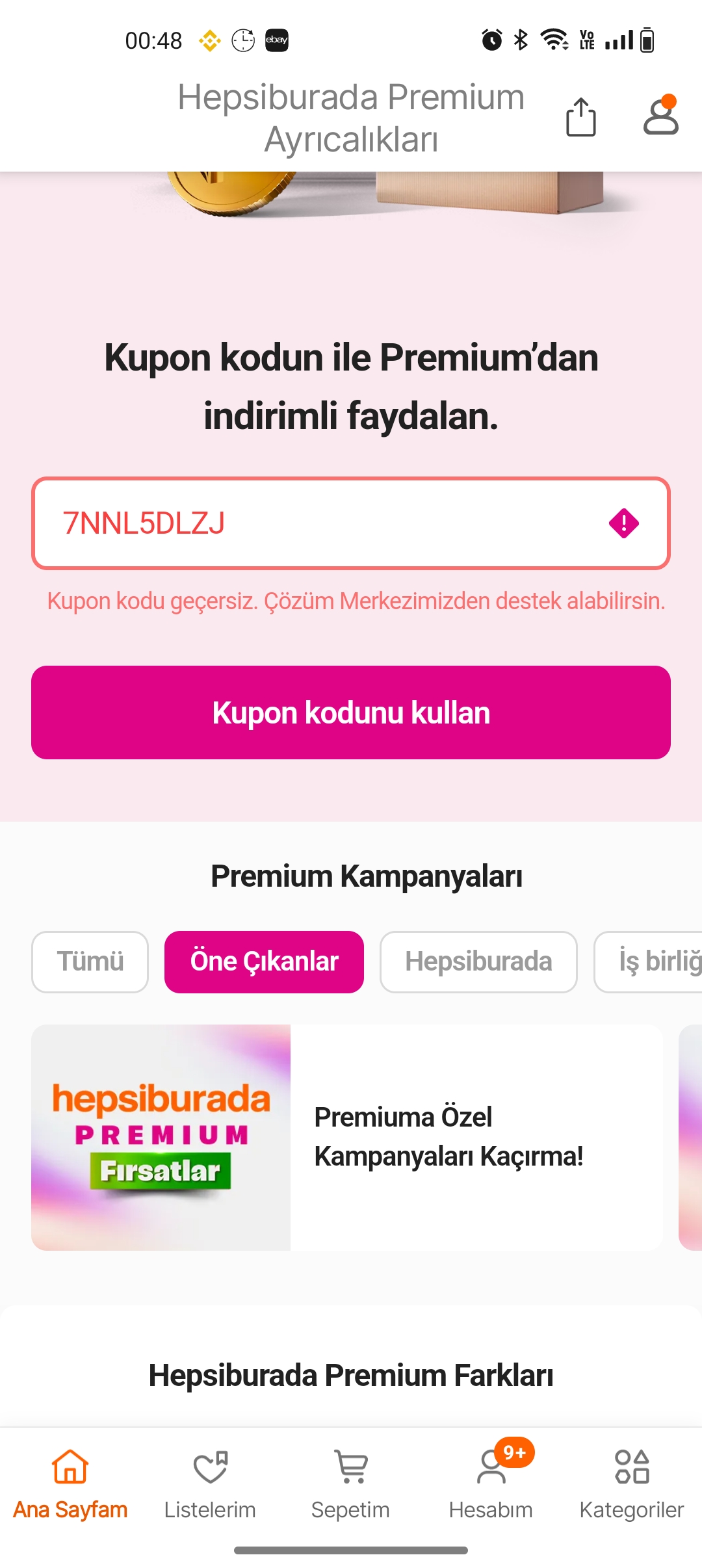Screen dimensions: 702x1568
Task: Tap "Kupon kodunu kullan" button
Action: [351, 712]
